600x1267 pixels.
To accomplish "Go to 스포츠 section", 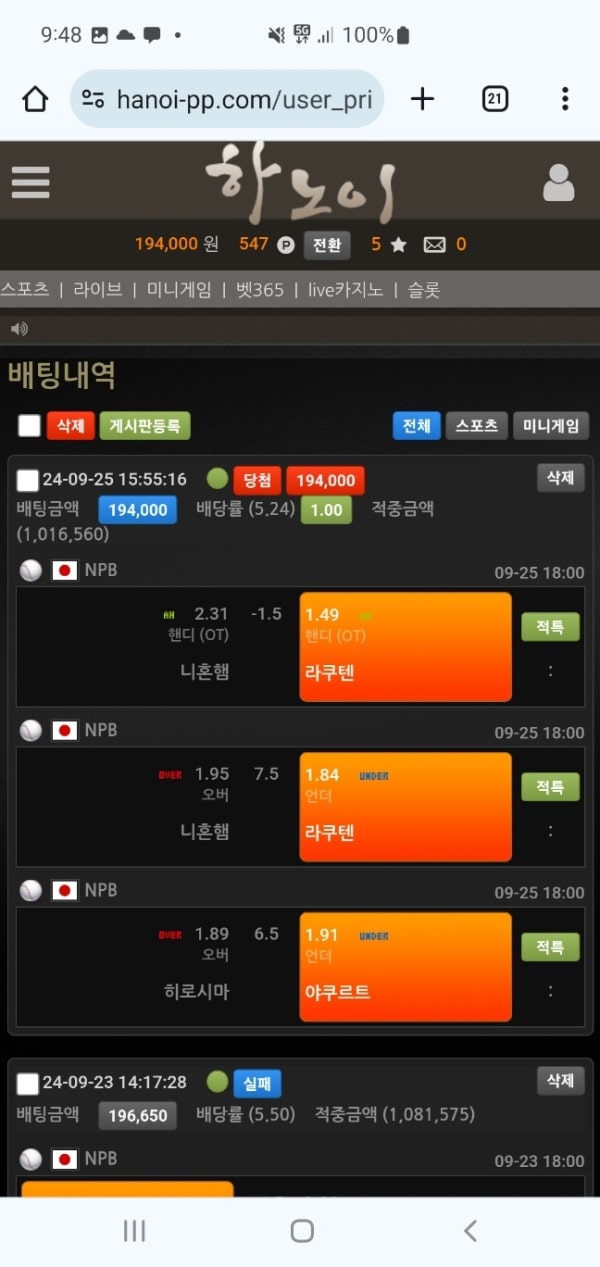I will click(25, 290).
